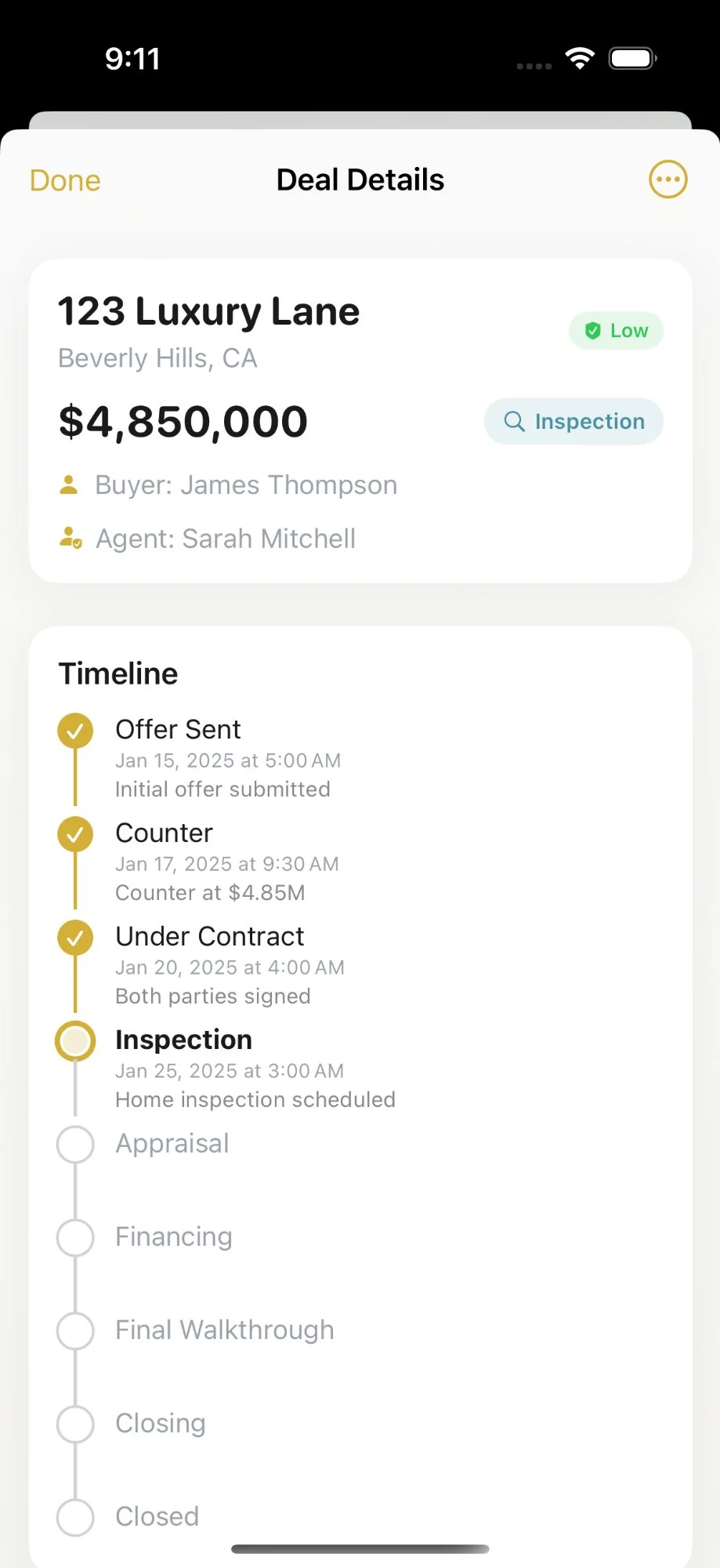Toggle the Inspection milestone circle
720x1568 pixels.
coord(75,1041)
